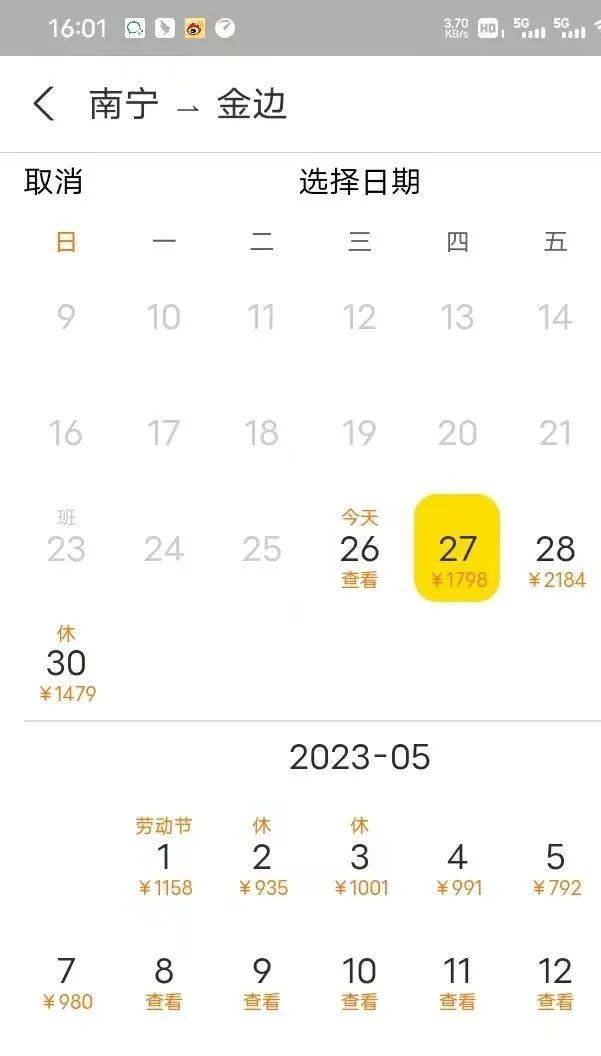Select the 27th priced at ¥1798

pyautogui.click(x=457, y=550)
